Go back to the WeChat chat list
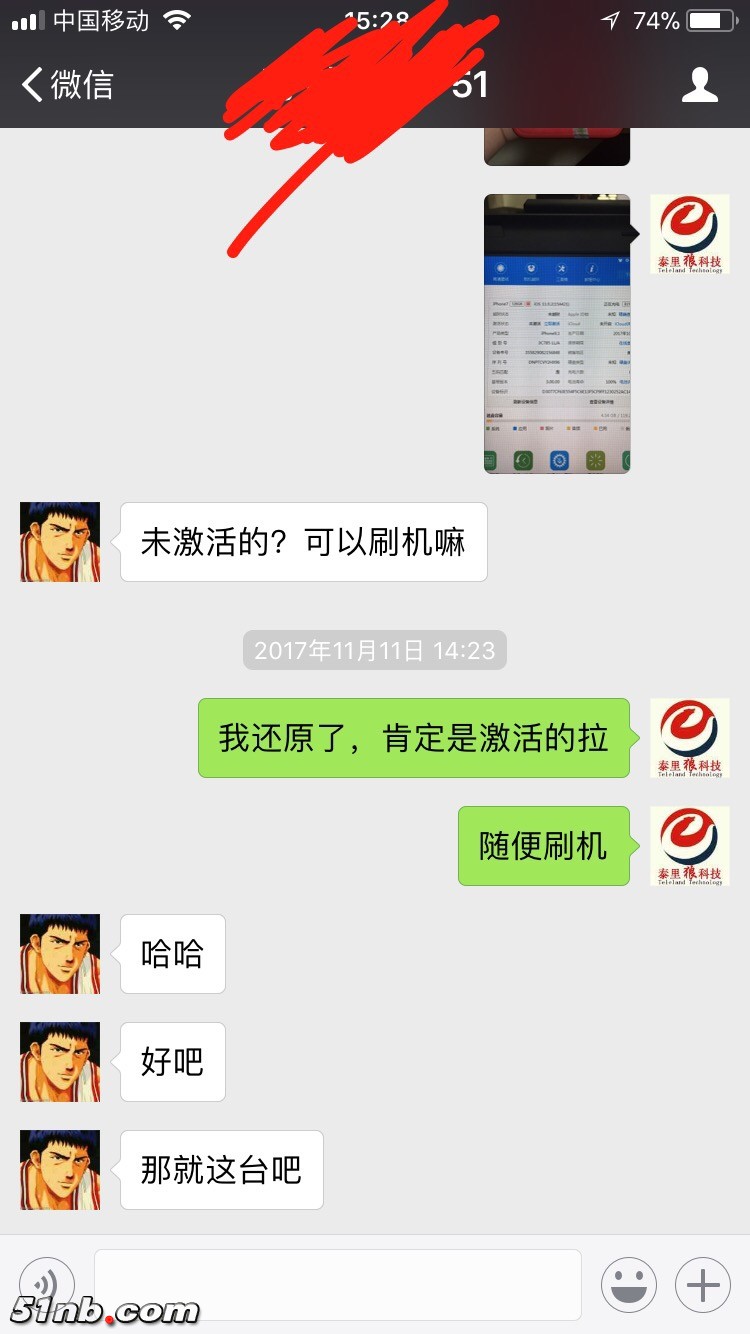This screenshot has height=1334, width=750. point(66,85)
